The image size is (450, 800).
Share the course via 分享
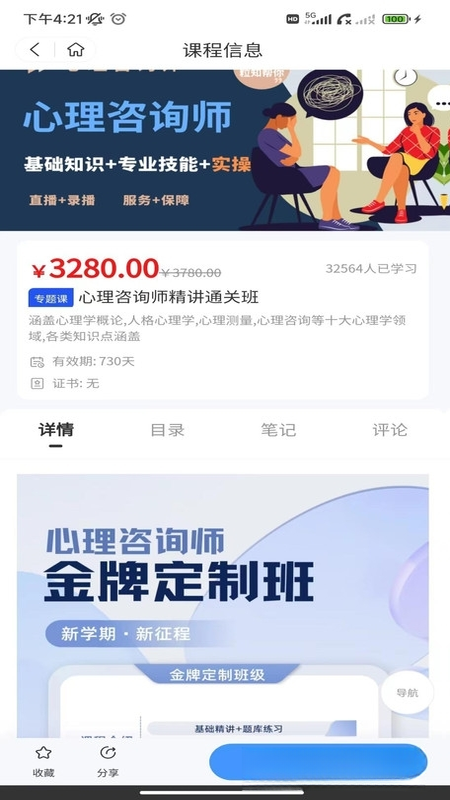[x=108, y=762]
